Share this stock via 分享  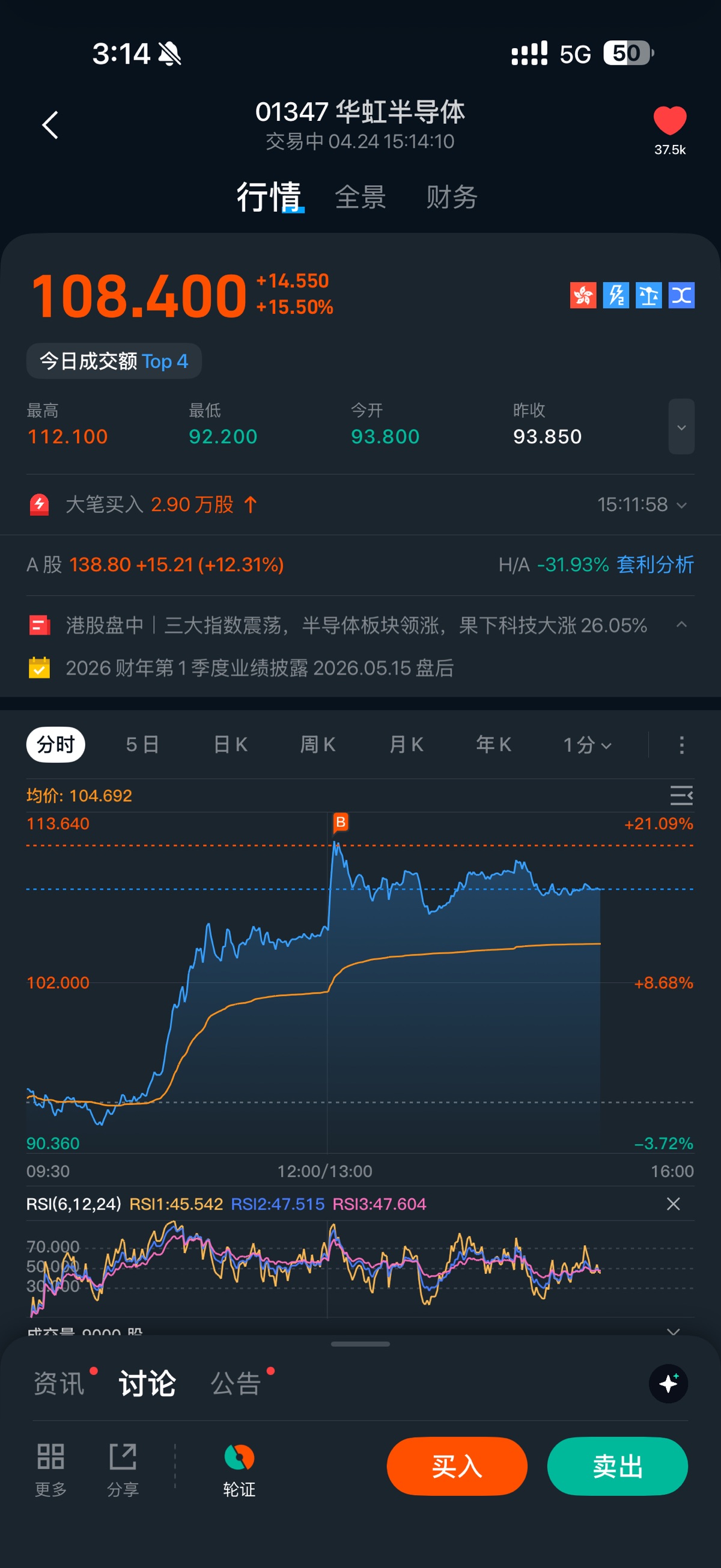123,1469
